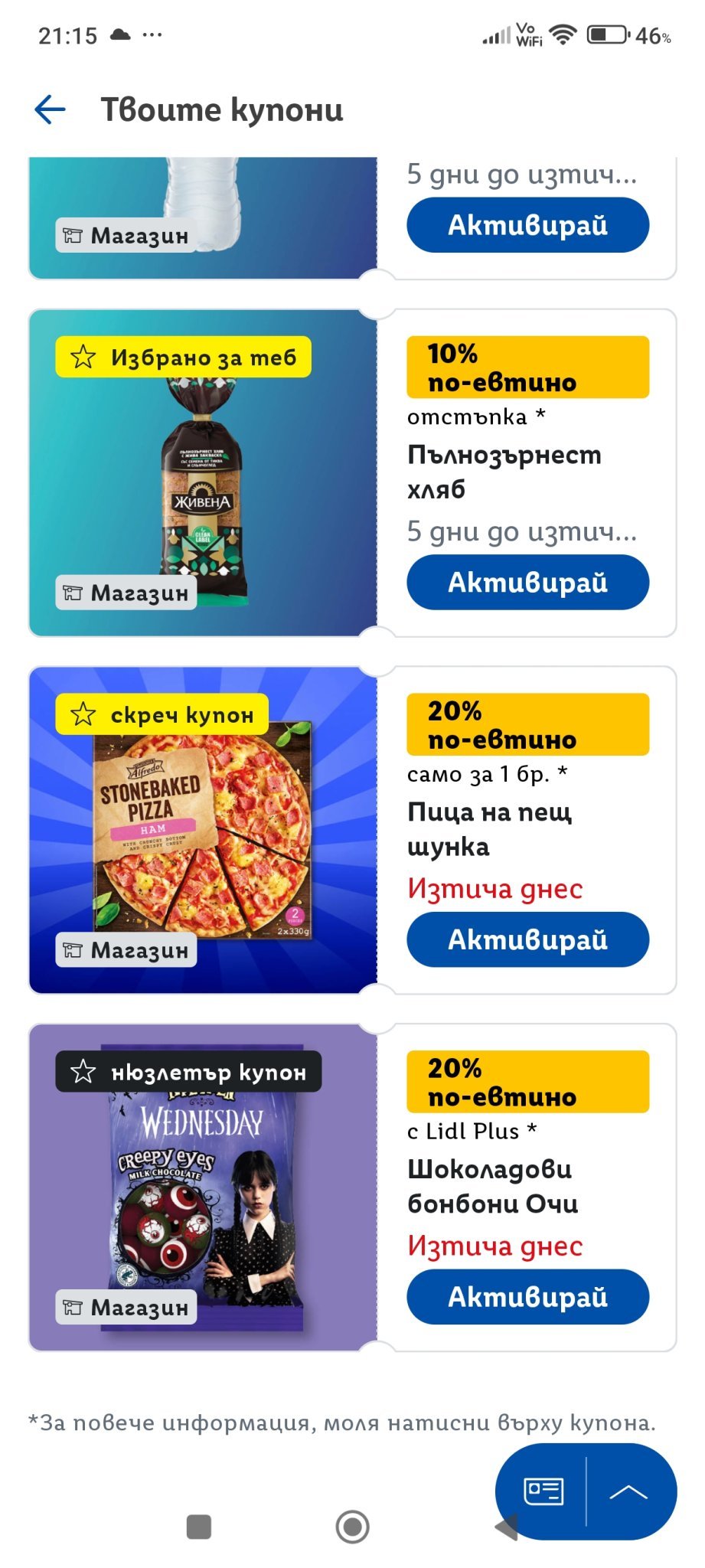Viewport: 705px width, 1568px height.
Task: Activate the coupon with the water bottle
Action: coord(527,225)
